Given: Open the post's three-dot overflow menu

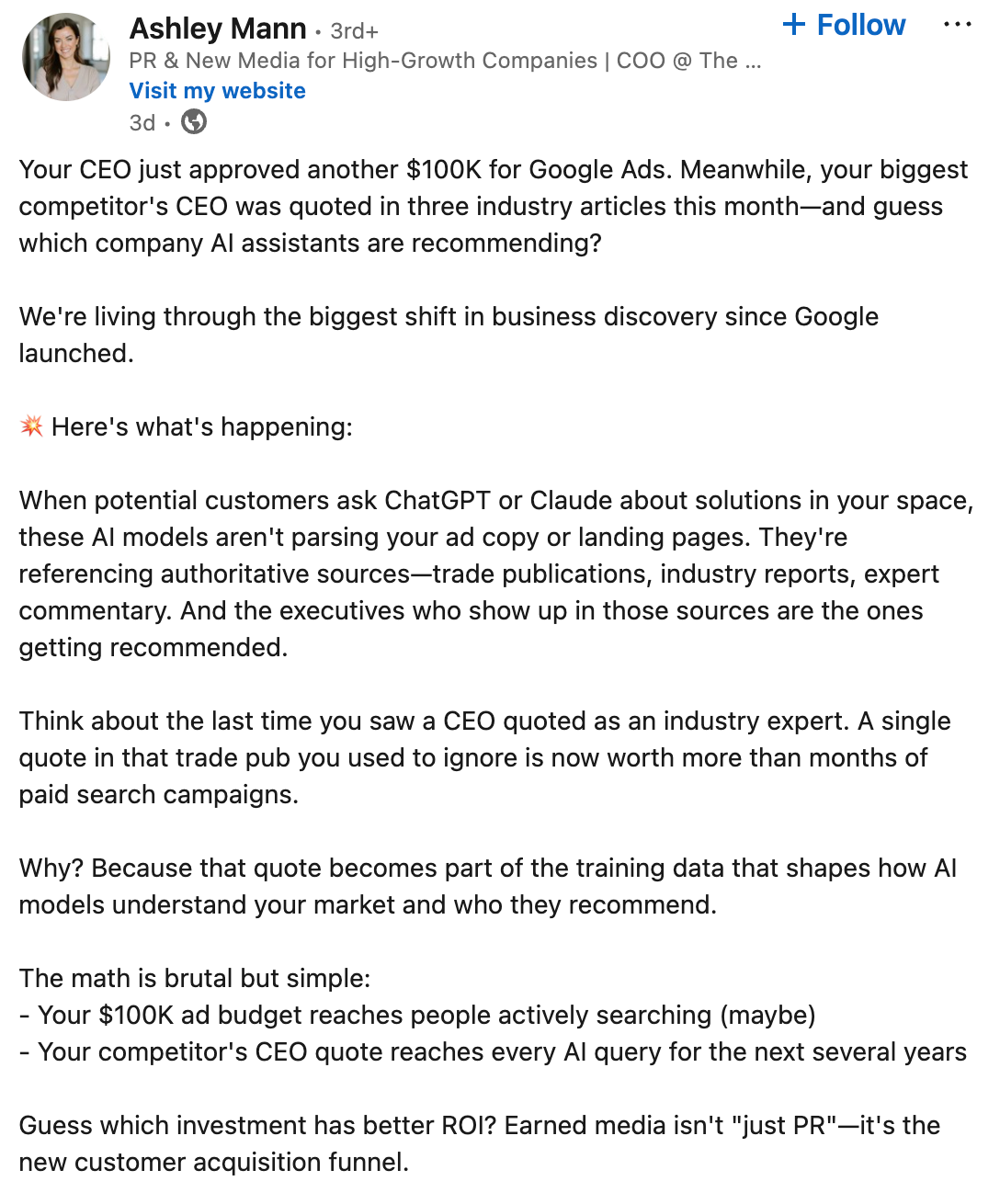Looking at the screenshot, I should [x=958, y=25].
